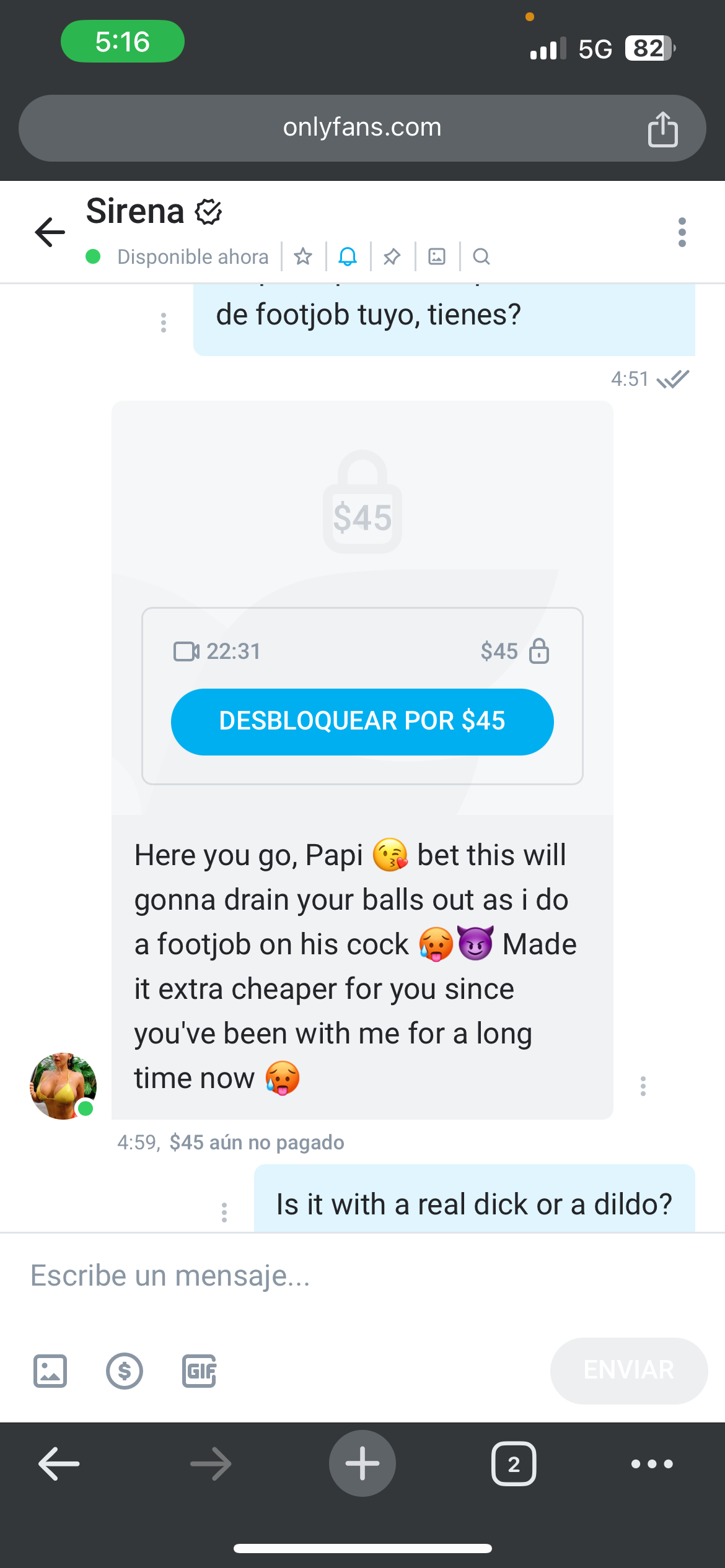Open the chat overflow menu
Viewport: 725px width, 1568px height.
pyautogui.click(x=682, y=232)
